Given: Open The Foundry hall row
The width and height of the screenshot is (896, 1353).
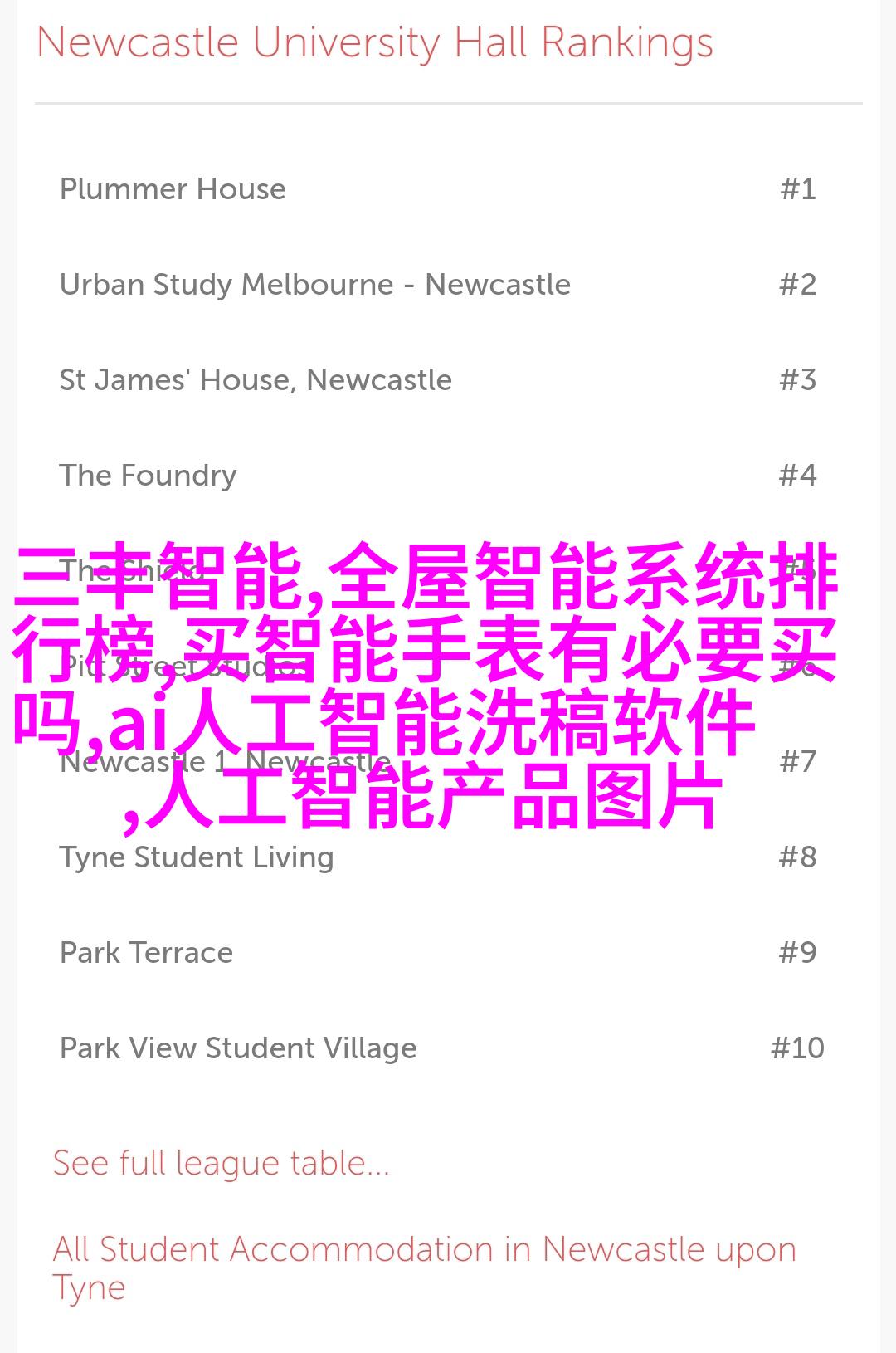Looking at the screenshot, I should [x=148, y=476].
